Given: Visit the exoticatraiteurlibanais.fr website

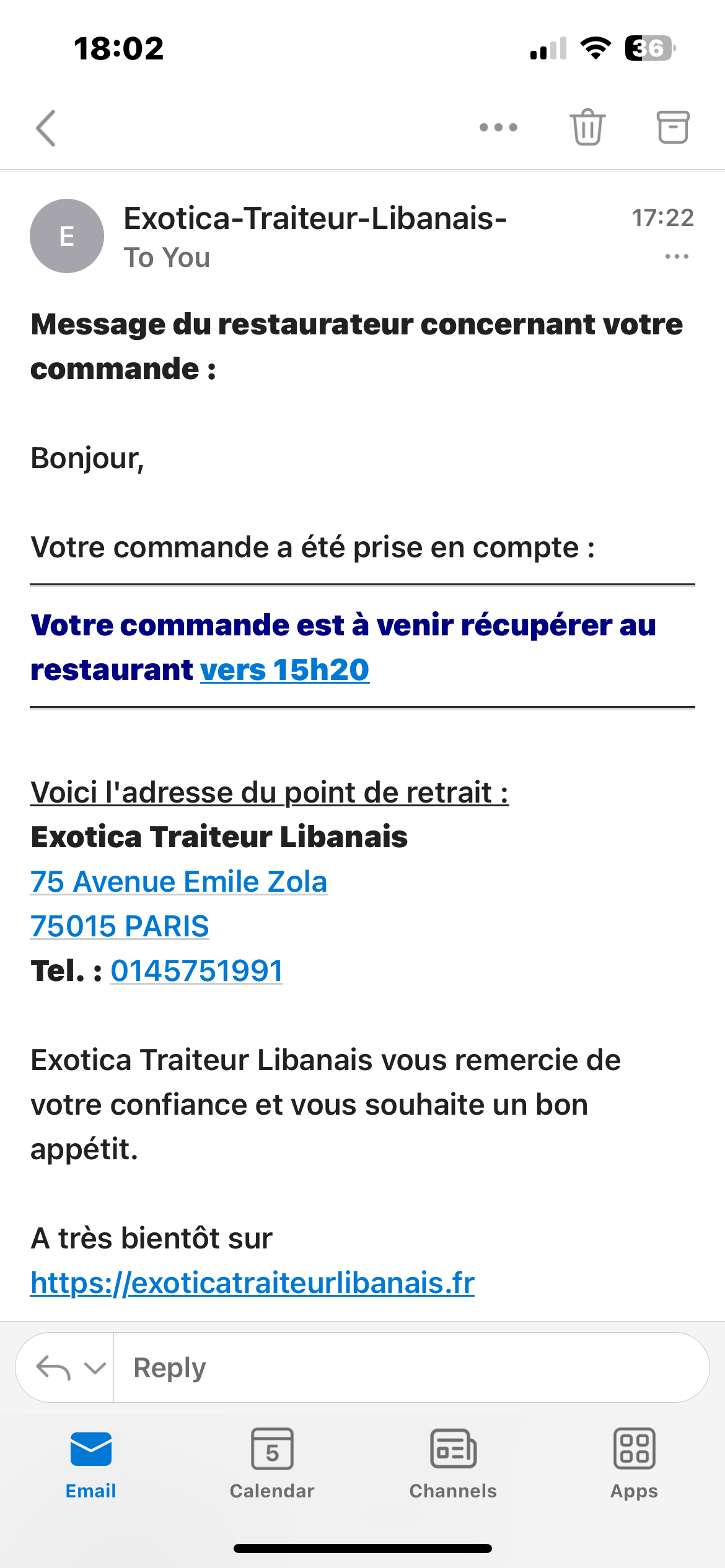Looking at the screenshot, I should [252, 1283].
